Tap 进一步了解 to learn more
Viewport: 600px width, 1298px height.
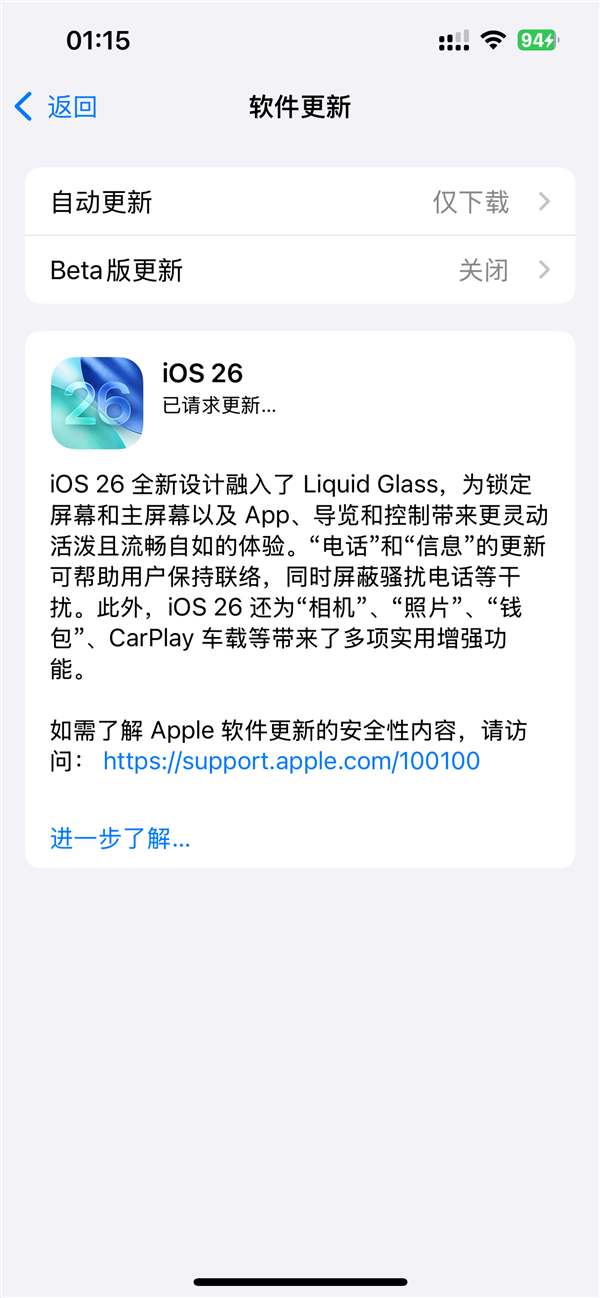click(120, 838)
